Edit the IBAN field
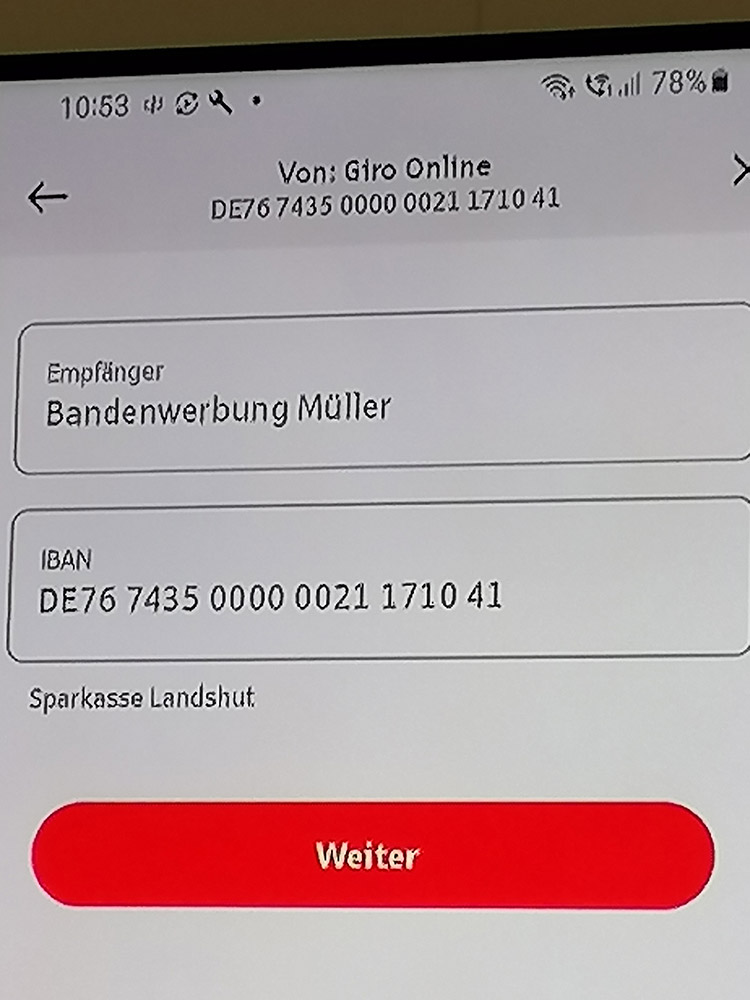The width and height of the screenshot is (750, 1000). tap(380, 583)
